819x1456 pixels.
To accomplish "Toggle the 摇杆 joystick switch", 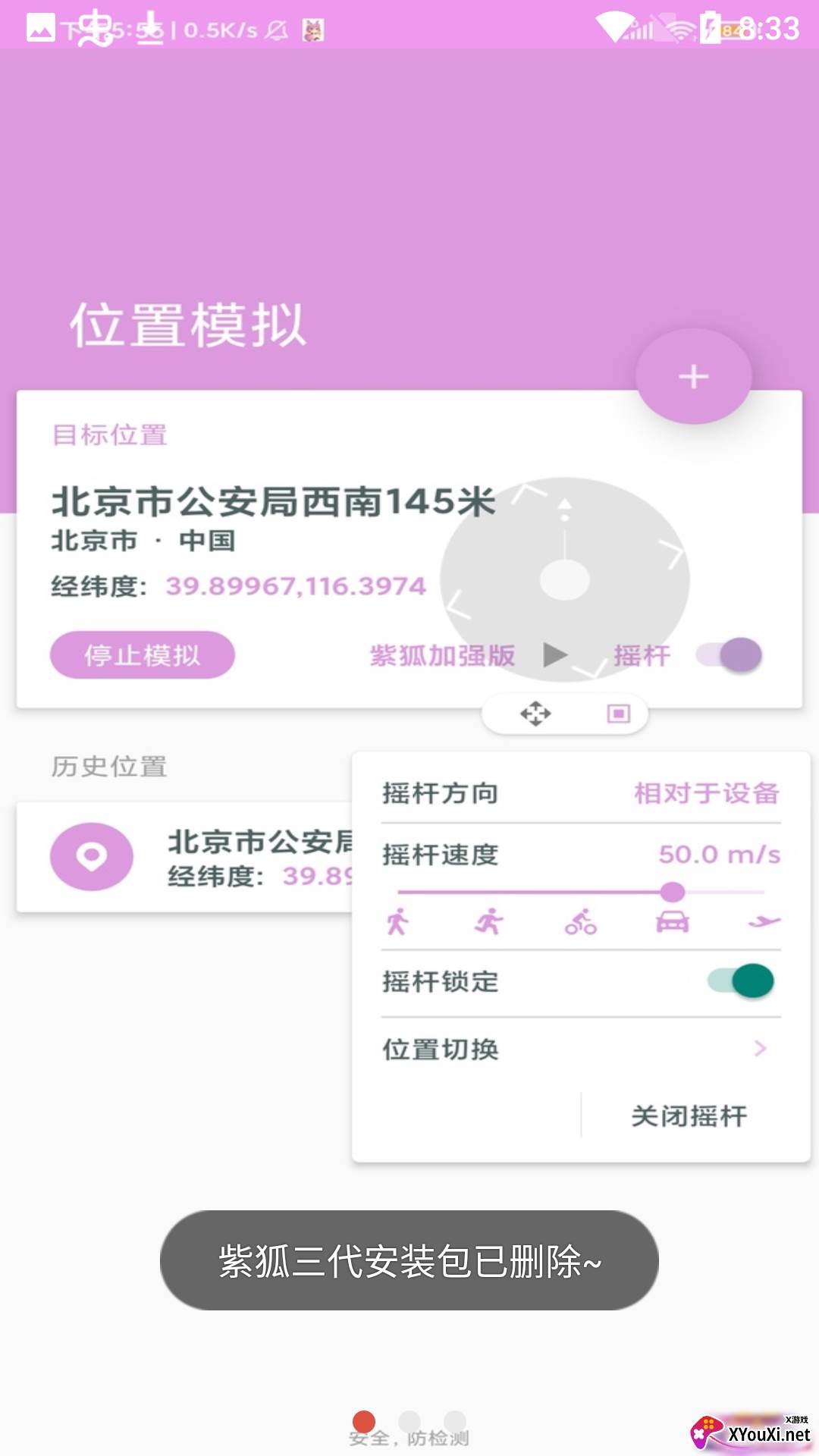I will (x=730, y=654).
